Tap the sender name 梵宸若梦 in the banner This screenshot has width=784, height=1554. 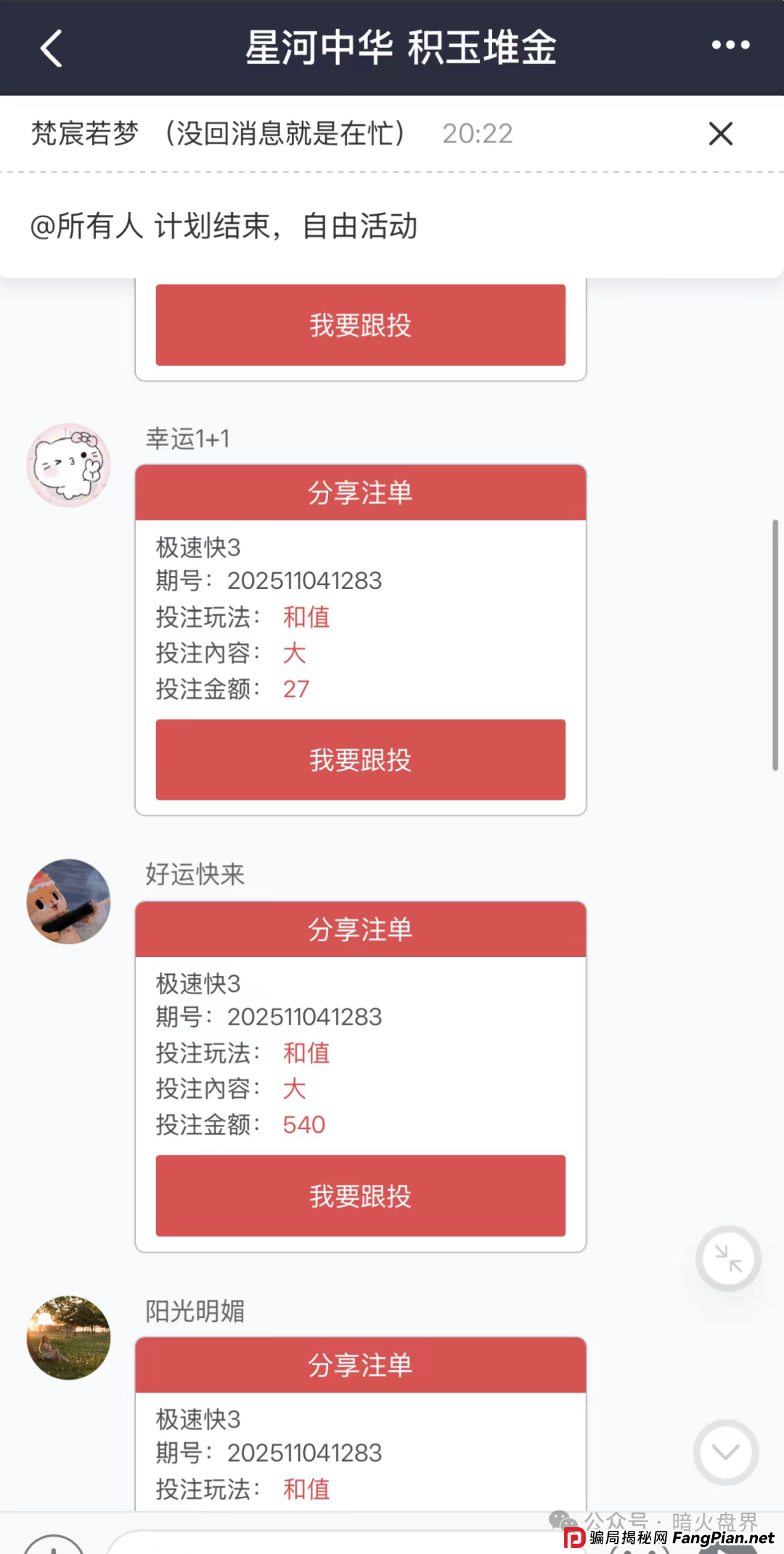pyautogui.click(x=83, y=134)
